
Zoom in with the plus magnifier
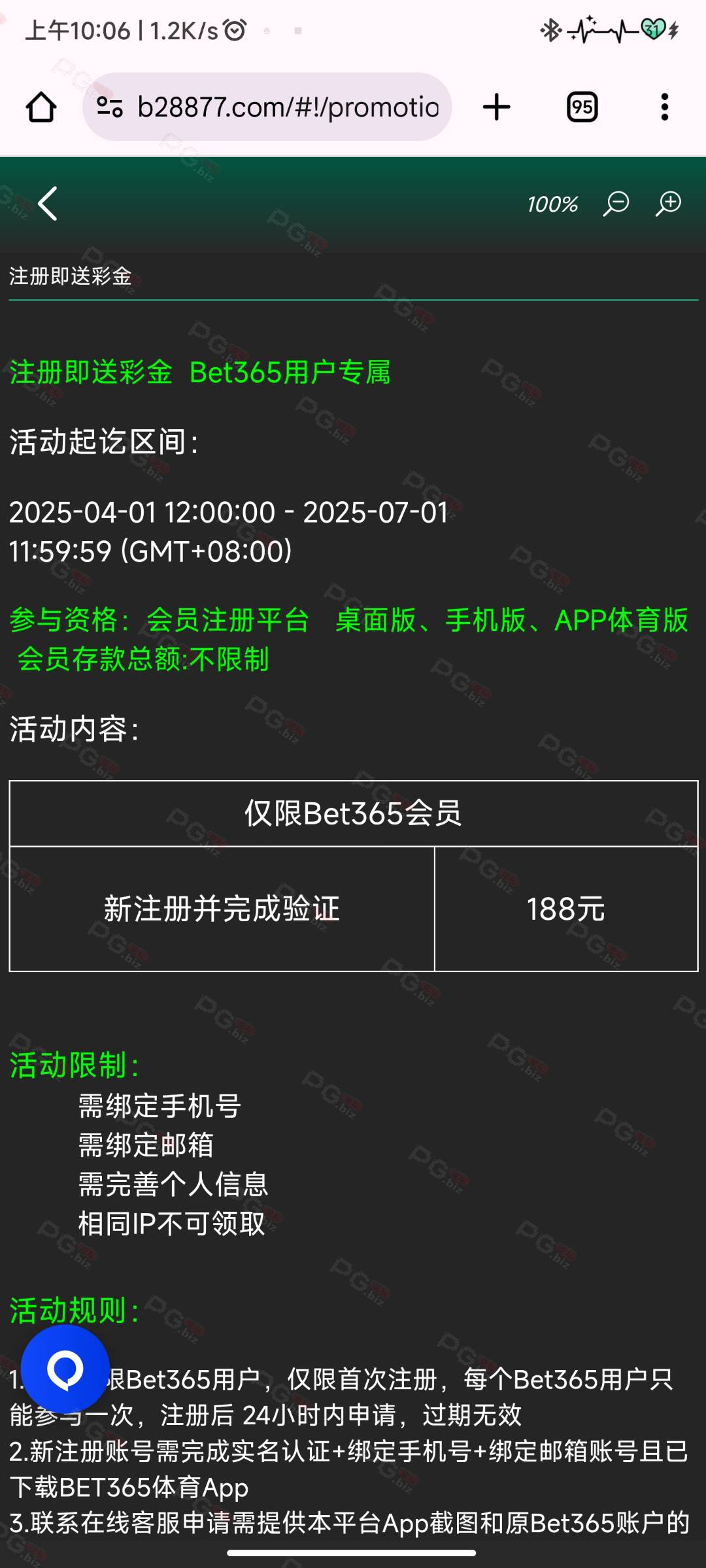pos(668,204)
